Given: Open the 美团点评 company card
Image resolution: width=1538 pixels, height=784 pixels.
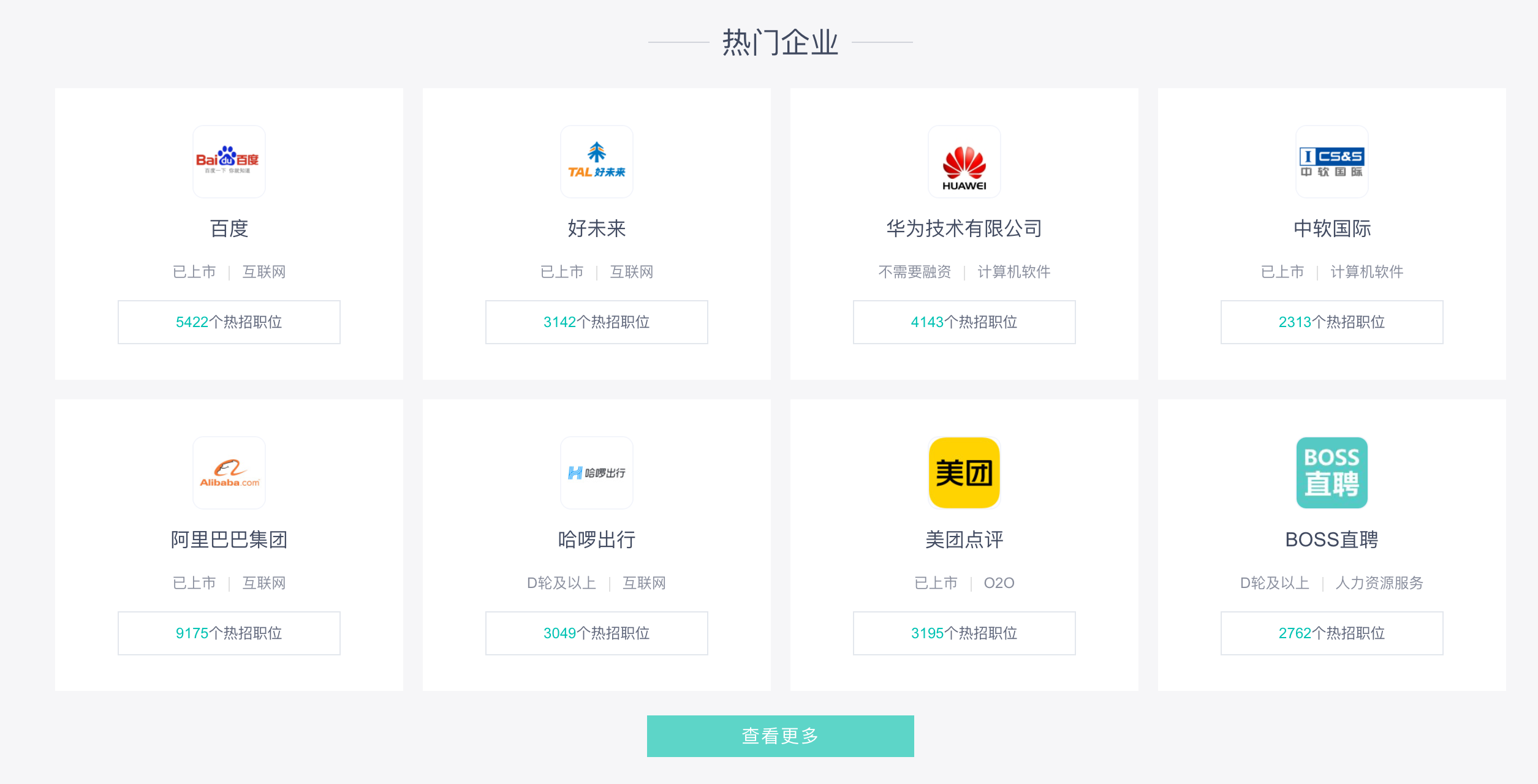Looking at the screenshot, I should (964, 539).
